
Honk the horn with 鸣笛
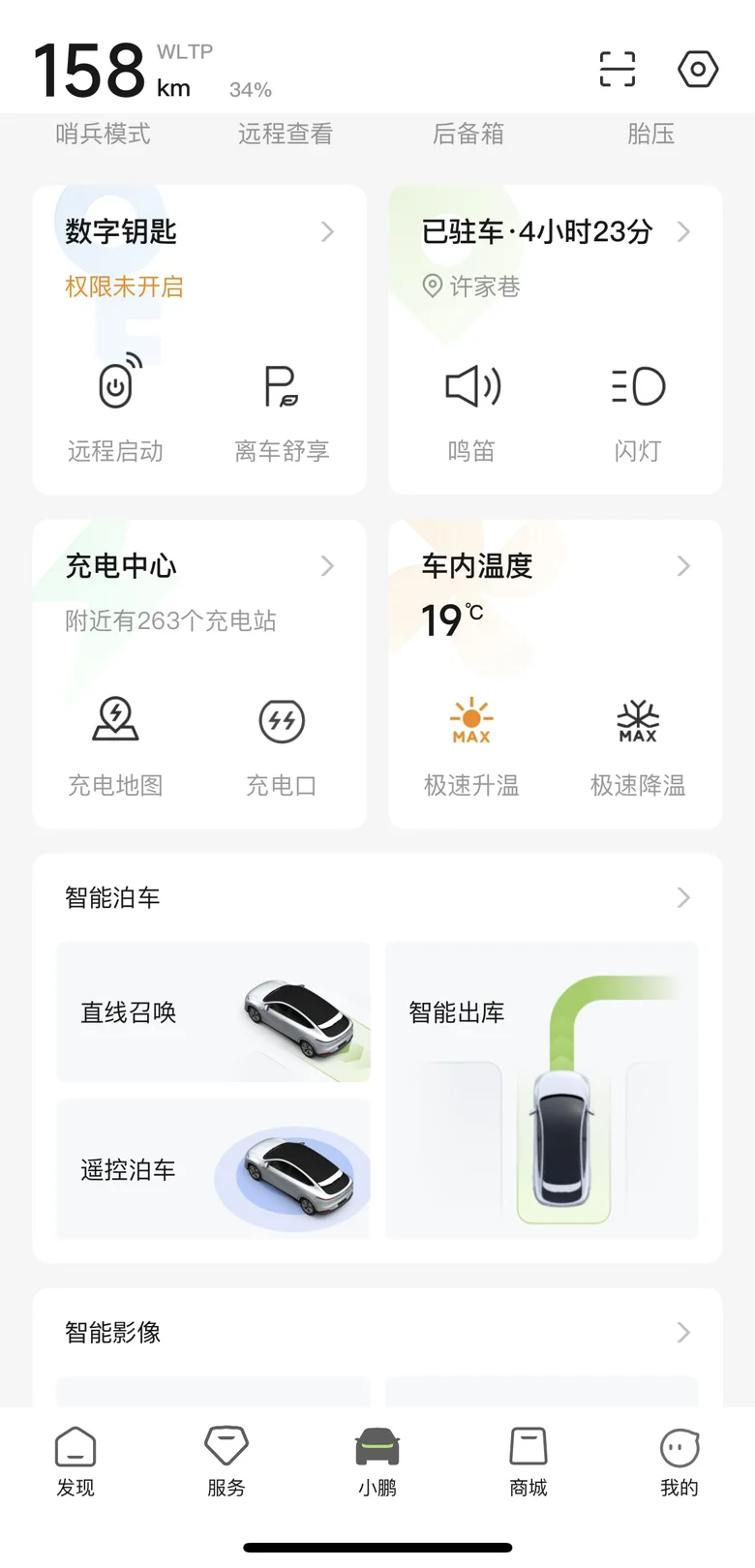(x=472, y=407)
